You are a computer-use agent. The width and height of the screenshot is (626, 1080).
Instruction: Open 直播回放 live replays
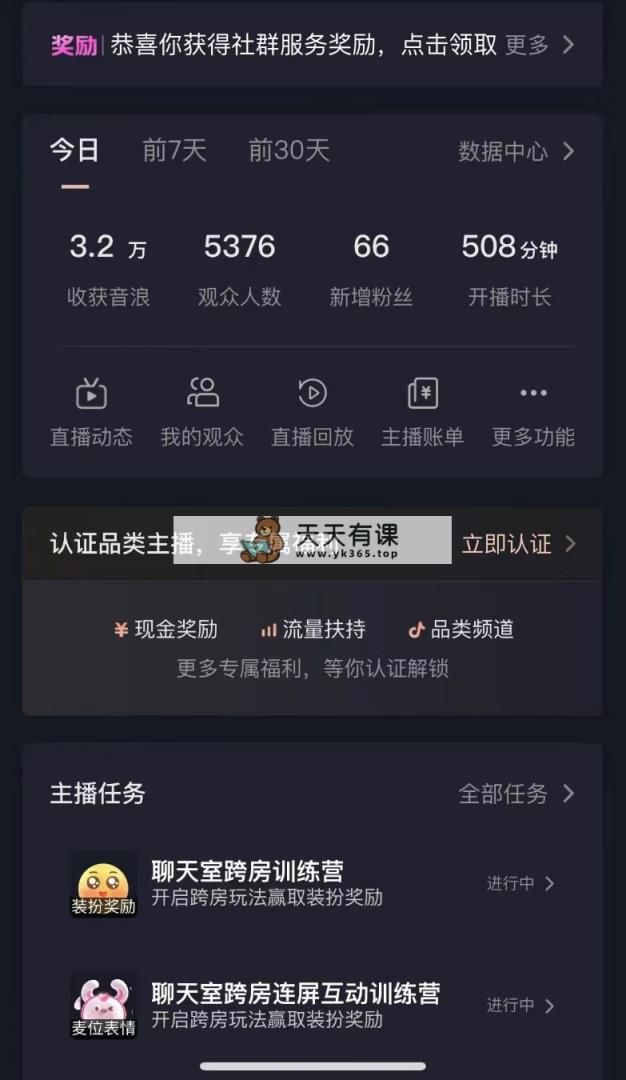312,411
